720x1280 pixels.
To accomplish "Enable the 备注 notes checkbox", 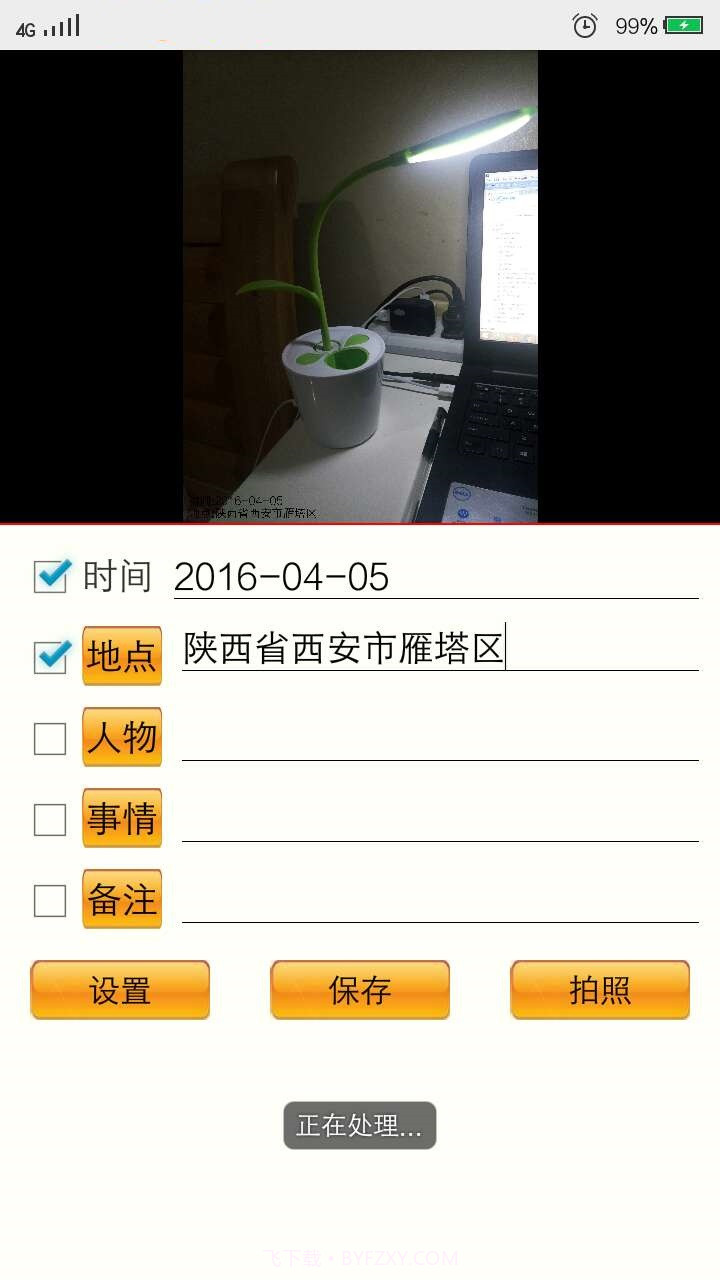I will pos(50,899).
